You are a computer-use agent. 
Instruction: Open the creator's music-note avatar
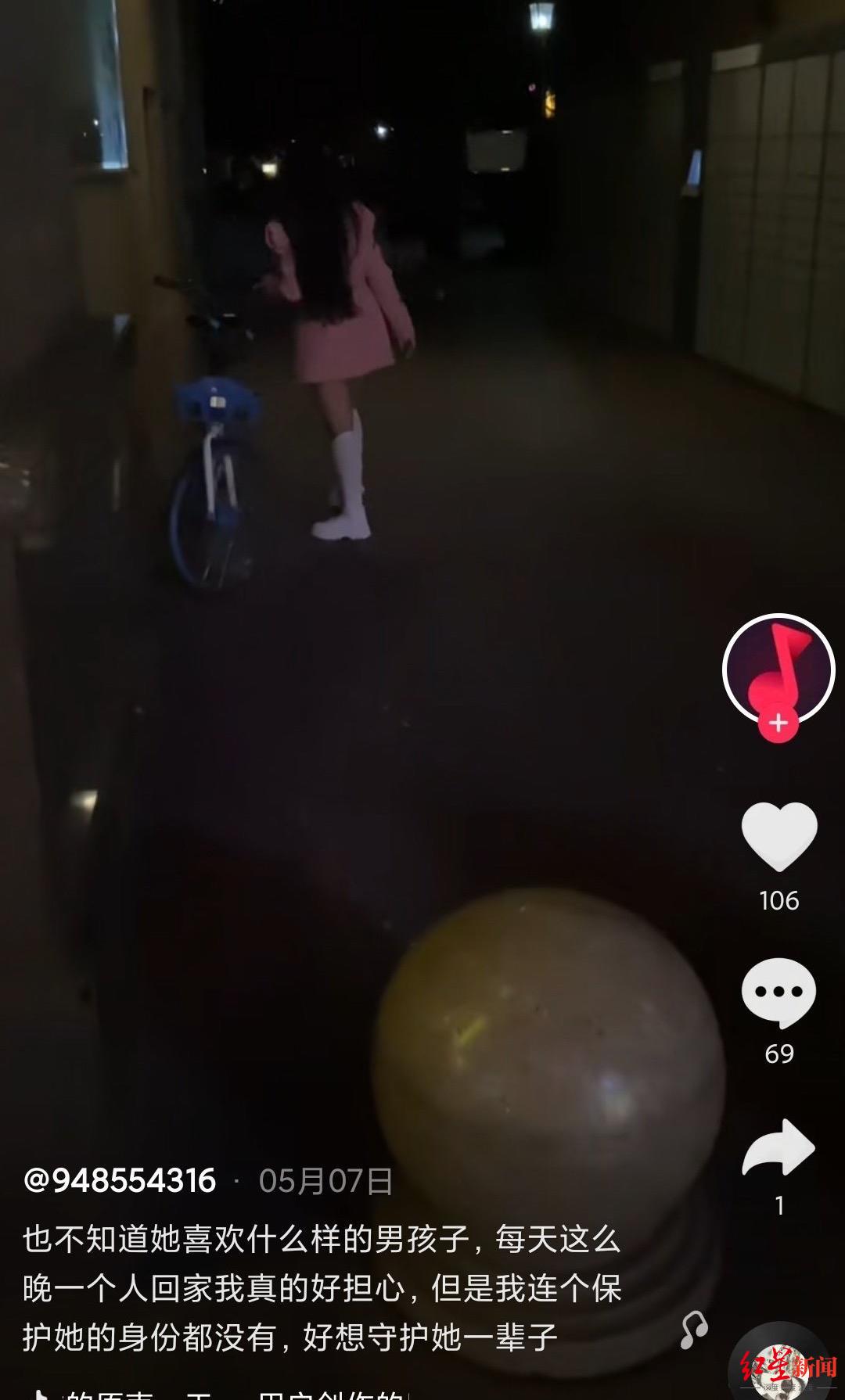point(778,669)
